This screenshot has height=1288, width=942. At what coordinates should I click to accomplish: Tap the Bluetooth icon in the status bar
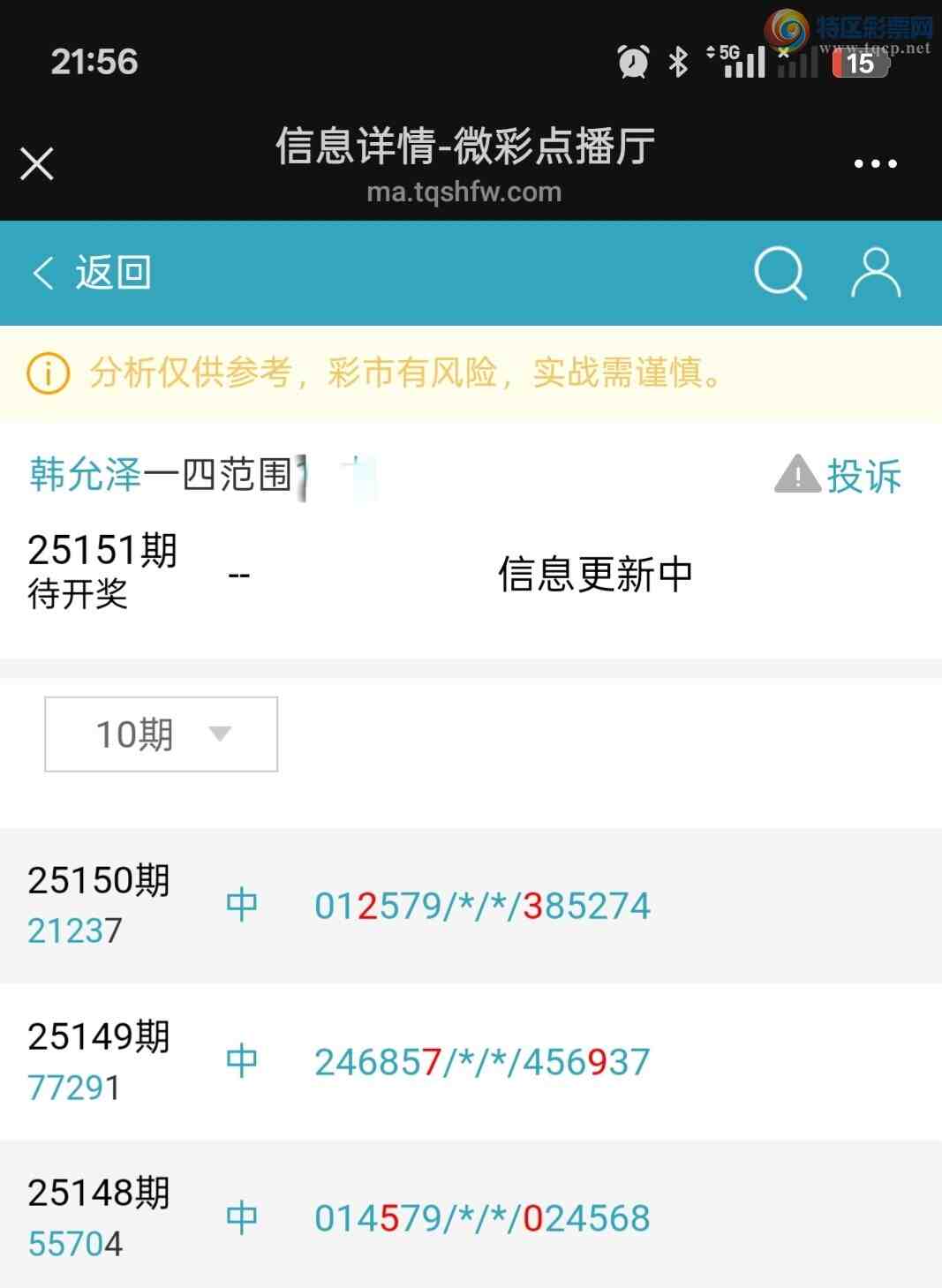(678, 62)
